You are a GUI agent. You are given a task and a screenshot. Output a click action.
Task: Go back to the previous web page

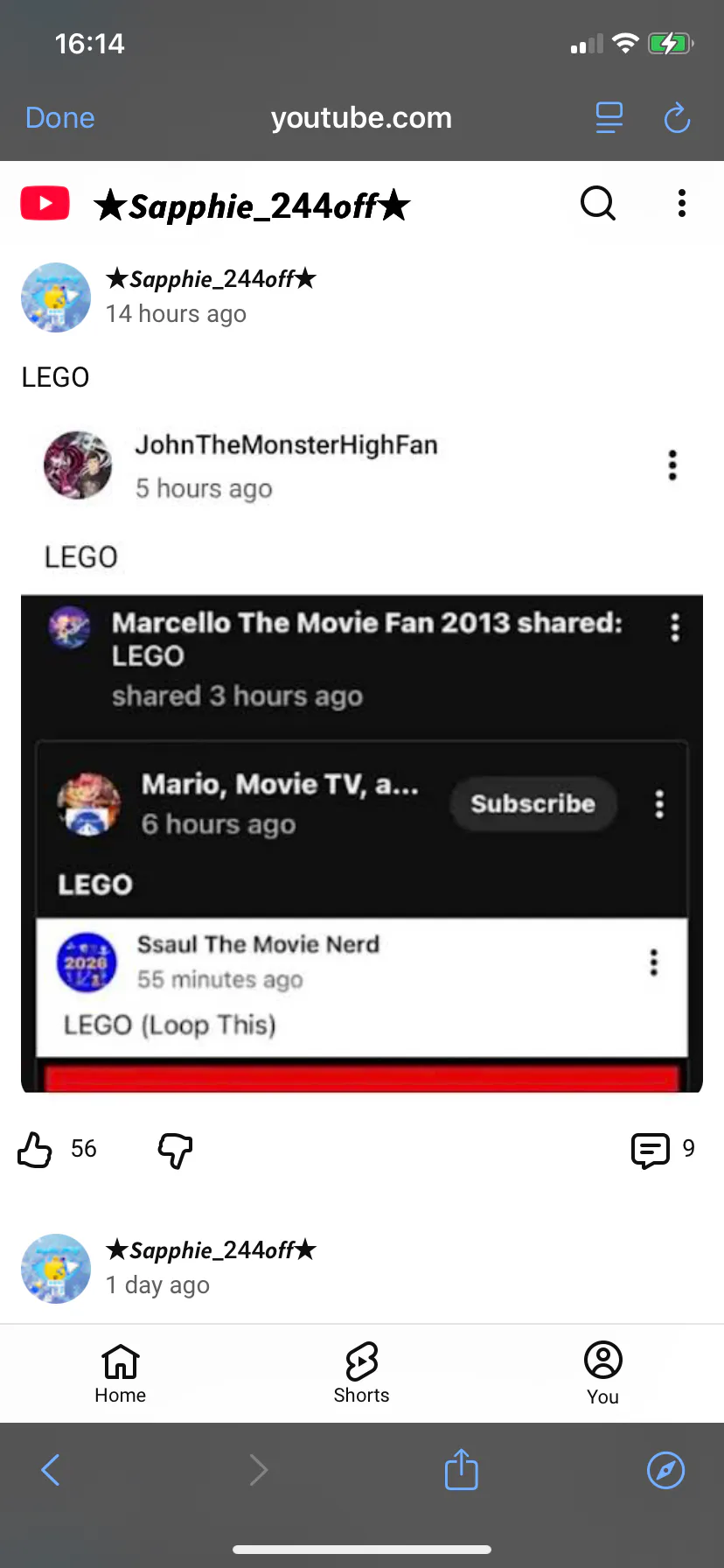51,1470
